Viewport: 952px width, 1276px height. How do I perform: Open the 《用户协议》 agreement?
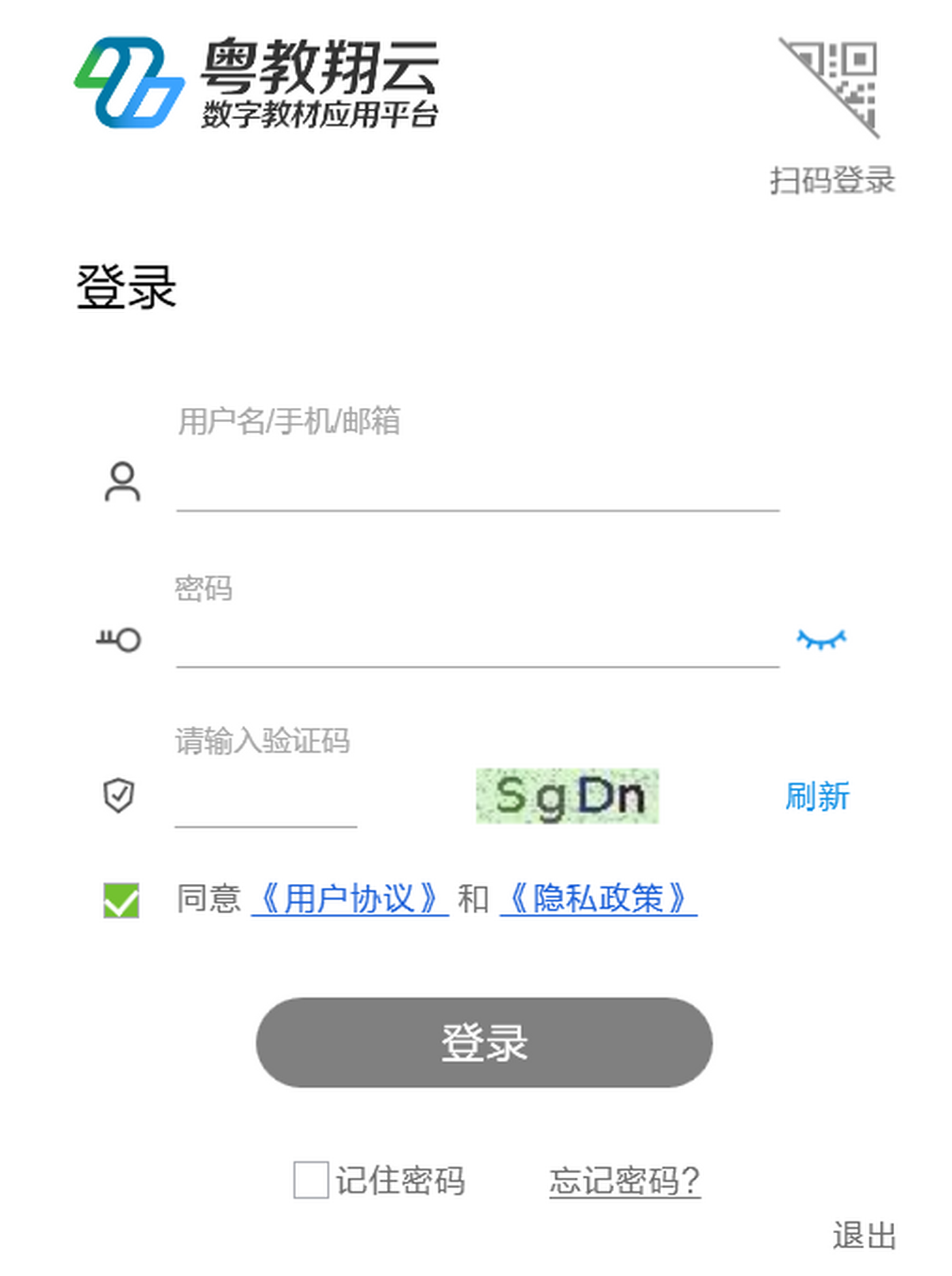click(347, 899)
